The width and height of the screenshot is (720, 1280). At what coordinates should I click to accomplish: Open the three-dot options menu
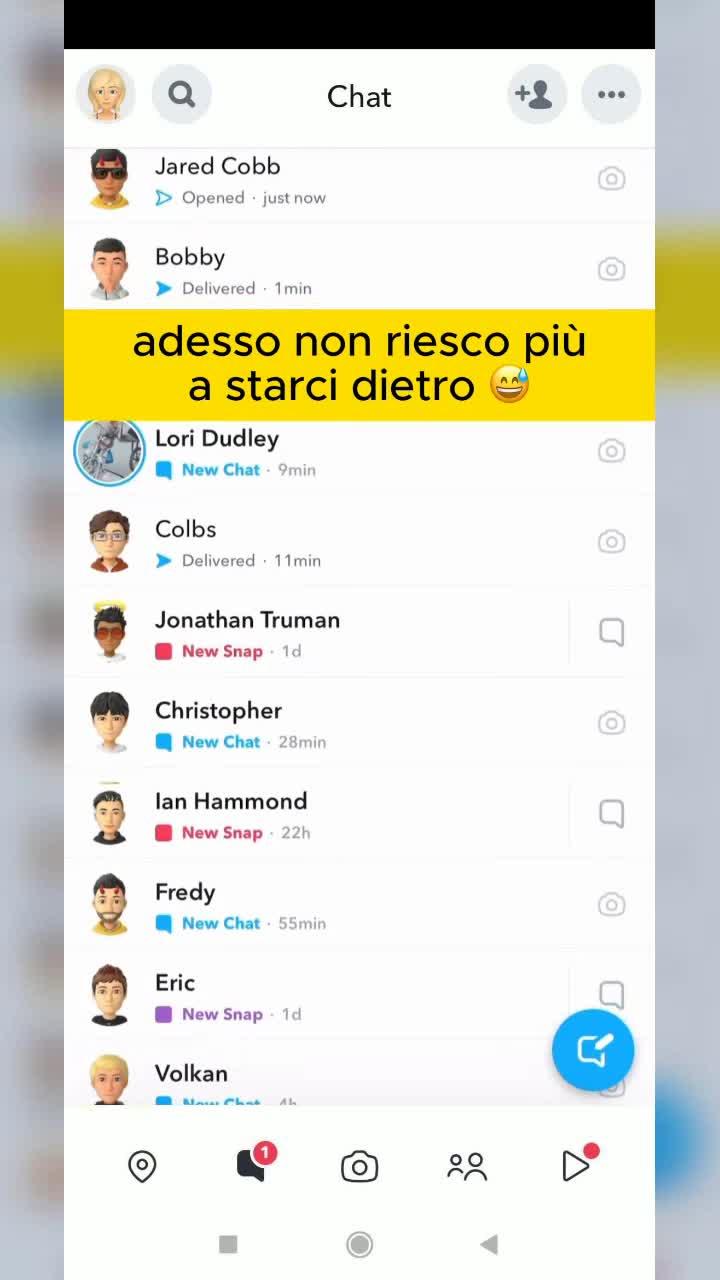coord(611,94)
